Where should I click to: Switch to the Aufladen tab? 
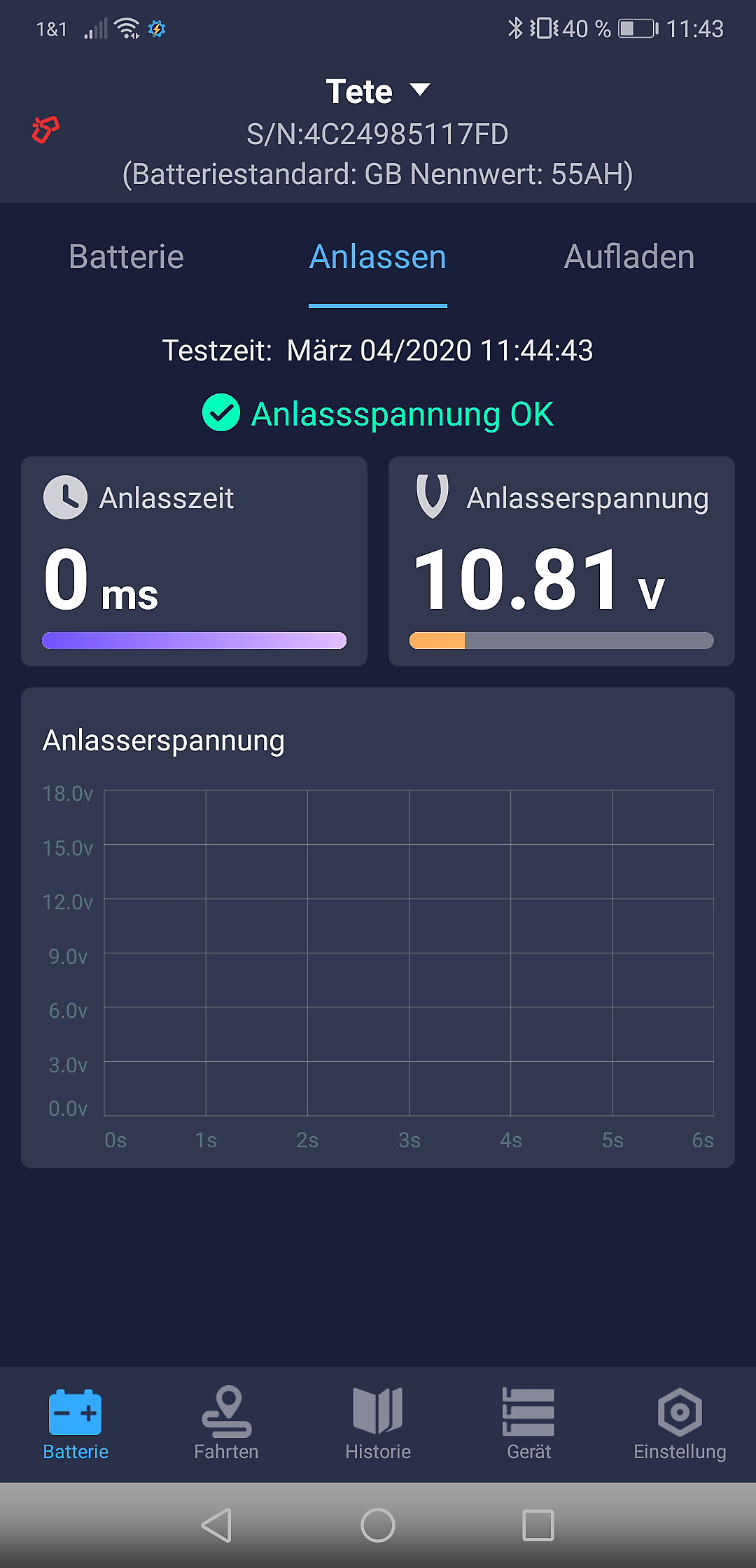(629, 257)
